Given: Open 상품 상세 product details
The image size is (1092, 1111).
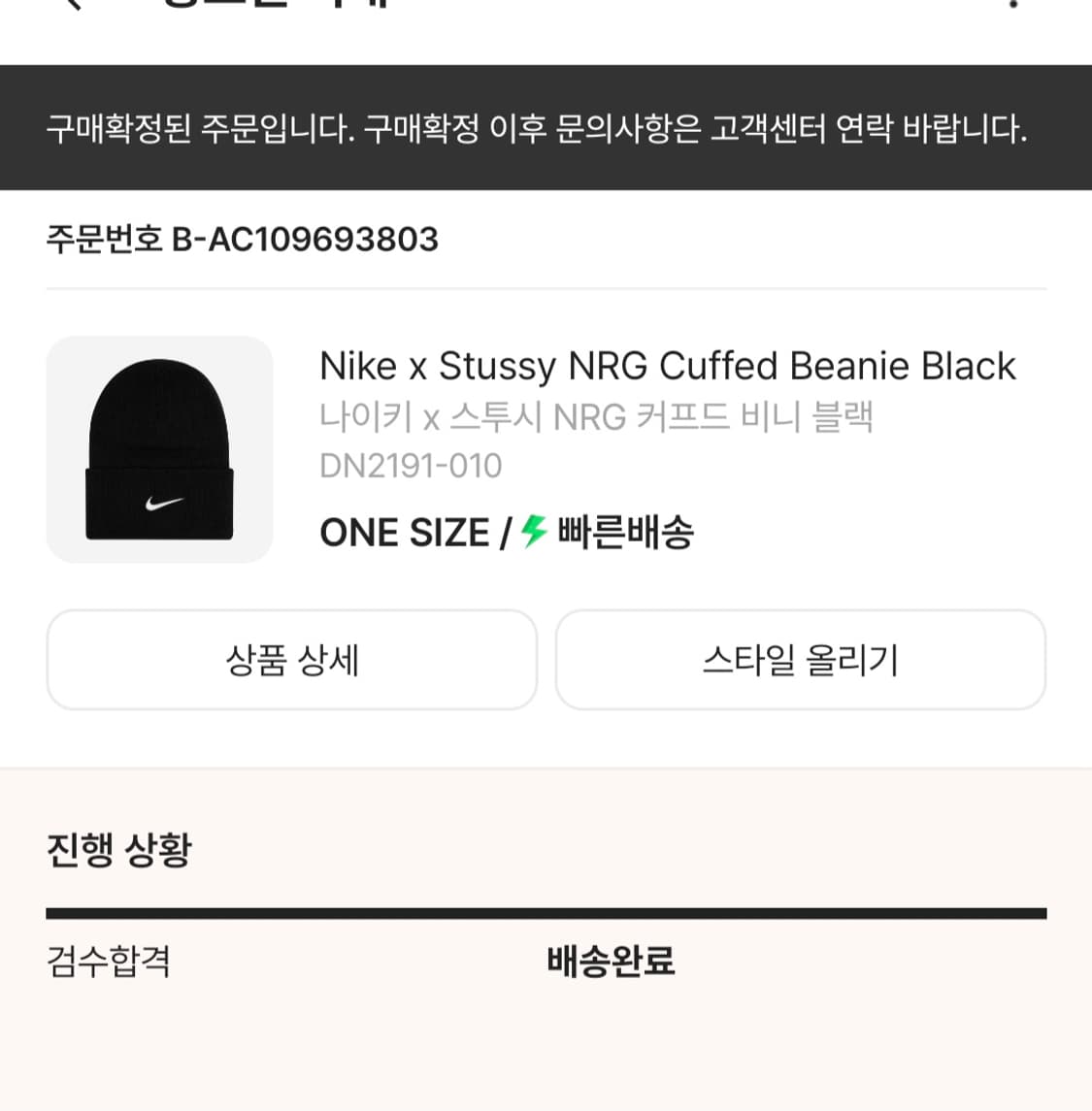Looking at the screenshot, I should click(x=291, y=660).
